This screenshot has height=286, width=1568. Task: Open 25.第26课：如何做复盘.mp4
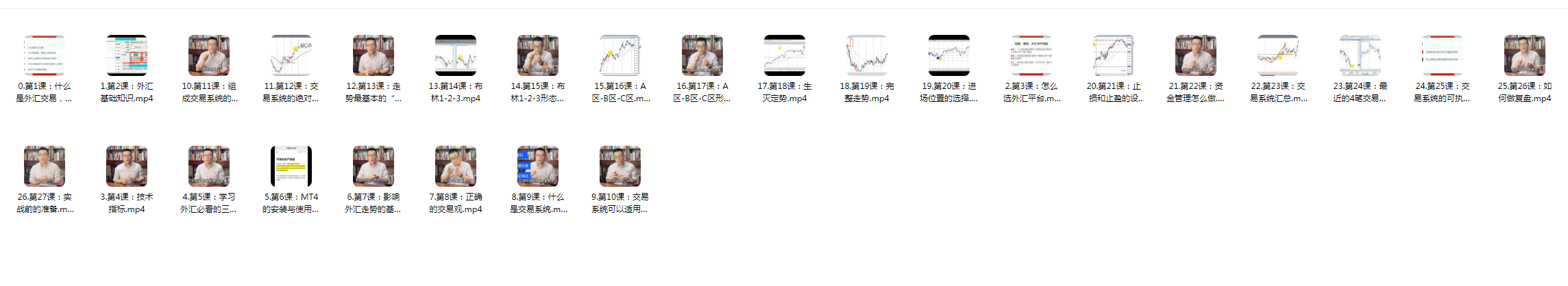1525,56
